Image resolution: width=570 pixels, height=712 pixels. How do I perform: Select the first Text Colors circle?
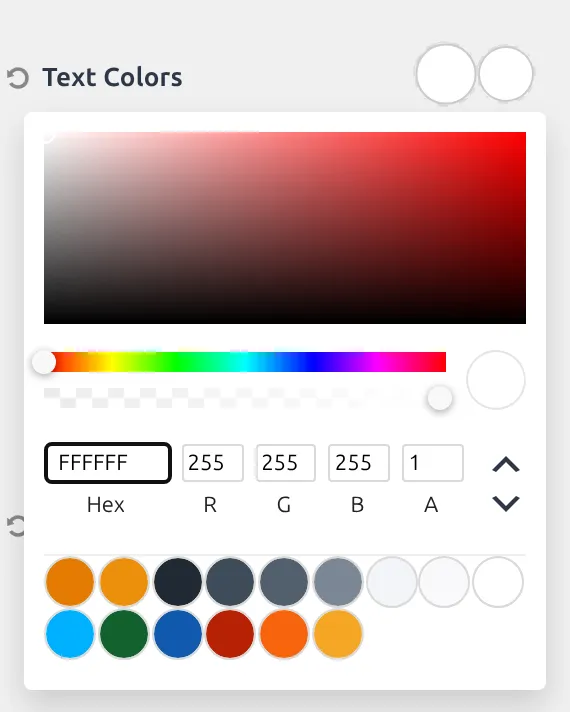coord(446,74)
